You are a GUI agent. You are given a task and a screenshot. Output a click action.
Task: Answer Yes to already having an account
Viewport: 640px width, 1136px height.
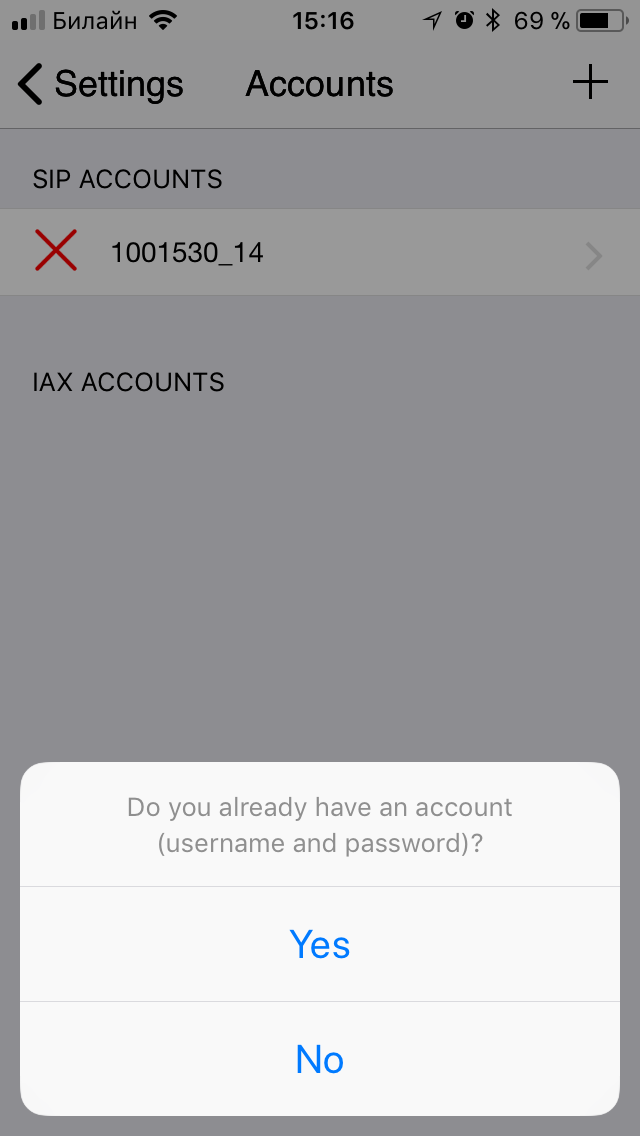pos(320,944)
